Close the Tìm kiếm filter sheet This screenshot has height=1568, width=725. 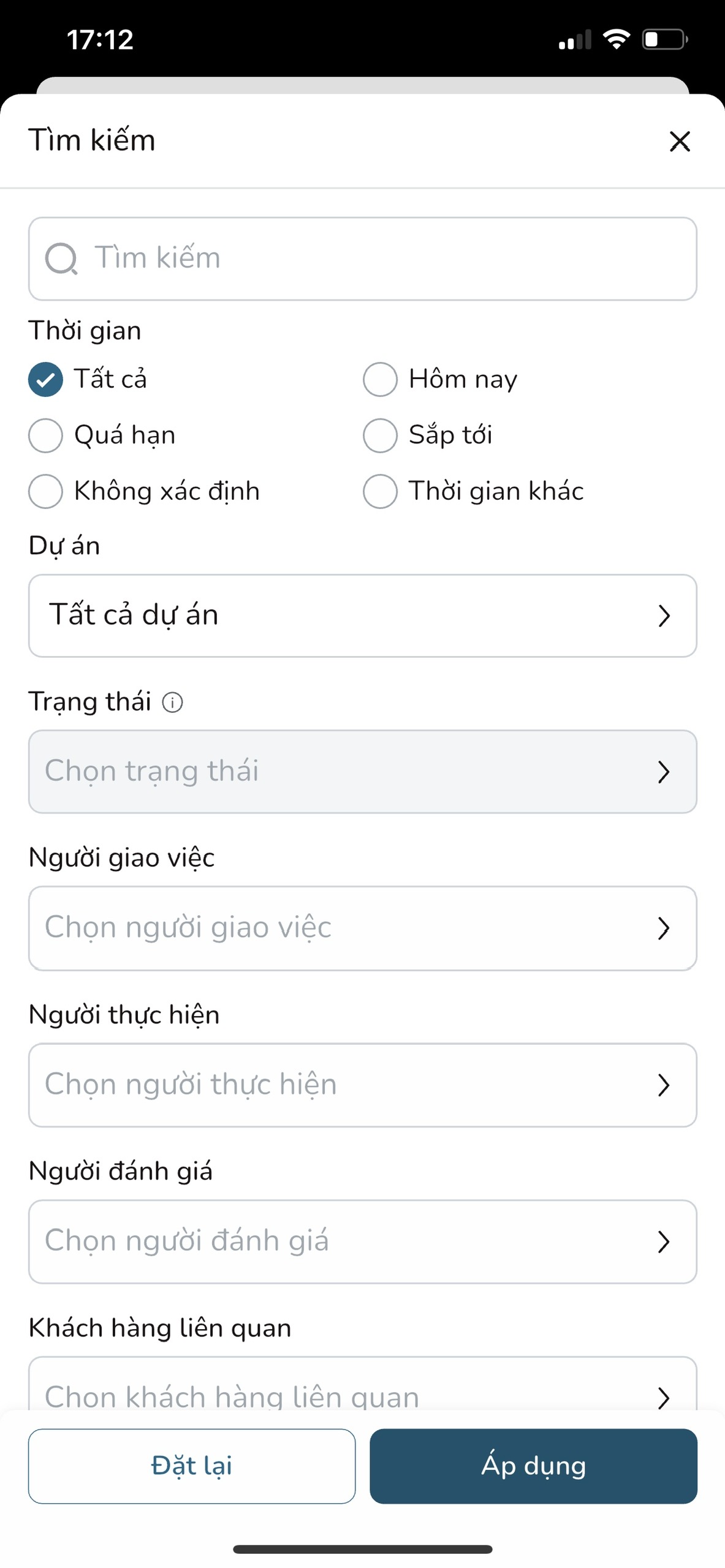point(680,141)
